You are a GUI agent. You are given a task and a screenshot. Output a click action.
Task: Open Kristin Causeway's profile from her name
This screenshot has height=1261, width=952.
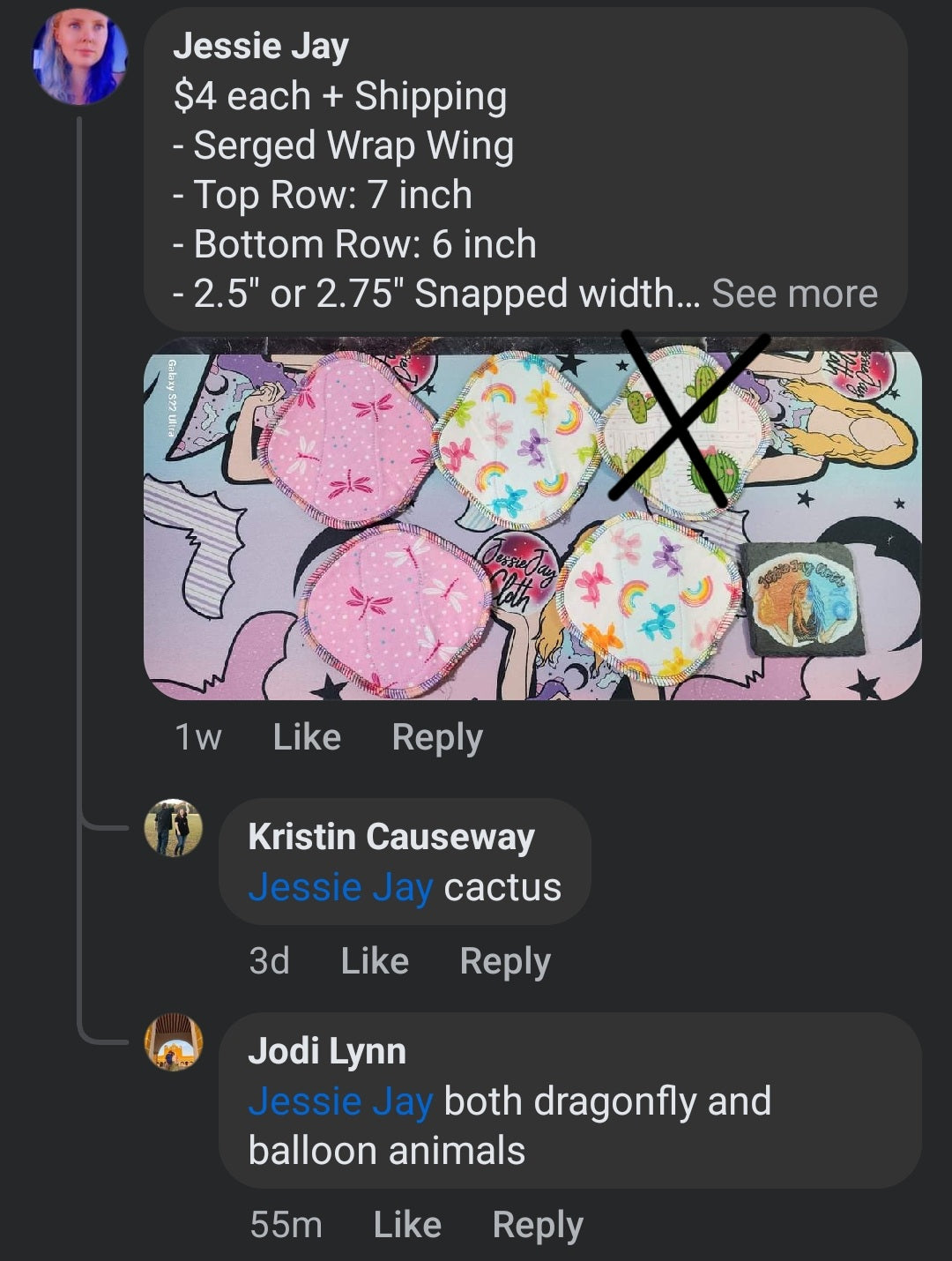tap(390, 837)
